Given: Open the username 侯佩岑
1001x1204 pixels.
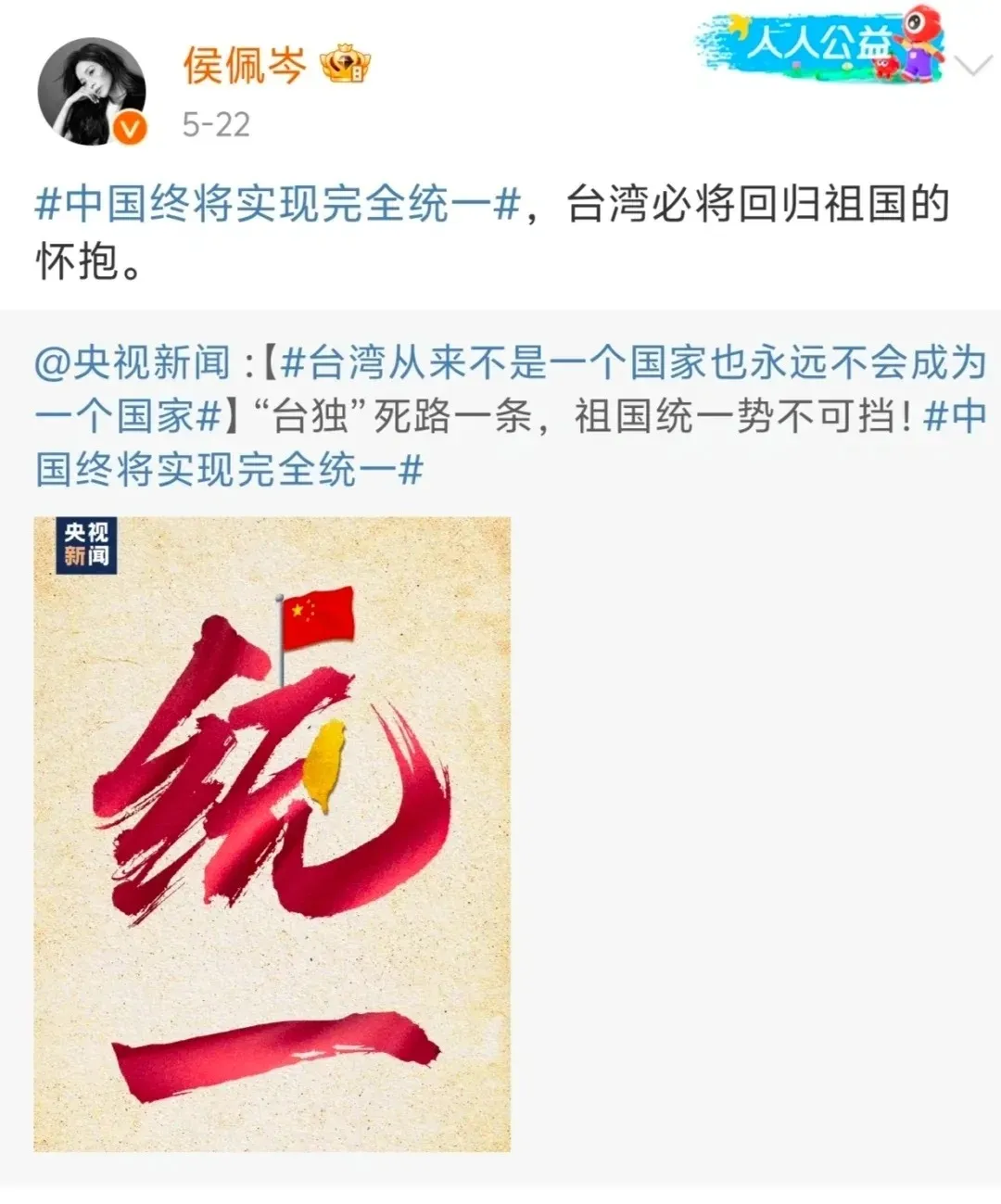Looking at the screenshot, I should 245,66.
